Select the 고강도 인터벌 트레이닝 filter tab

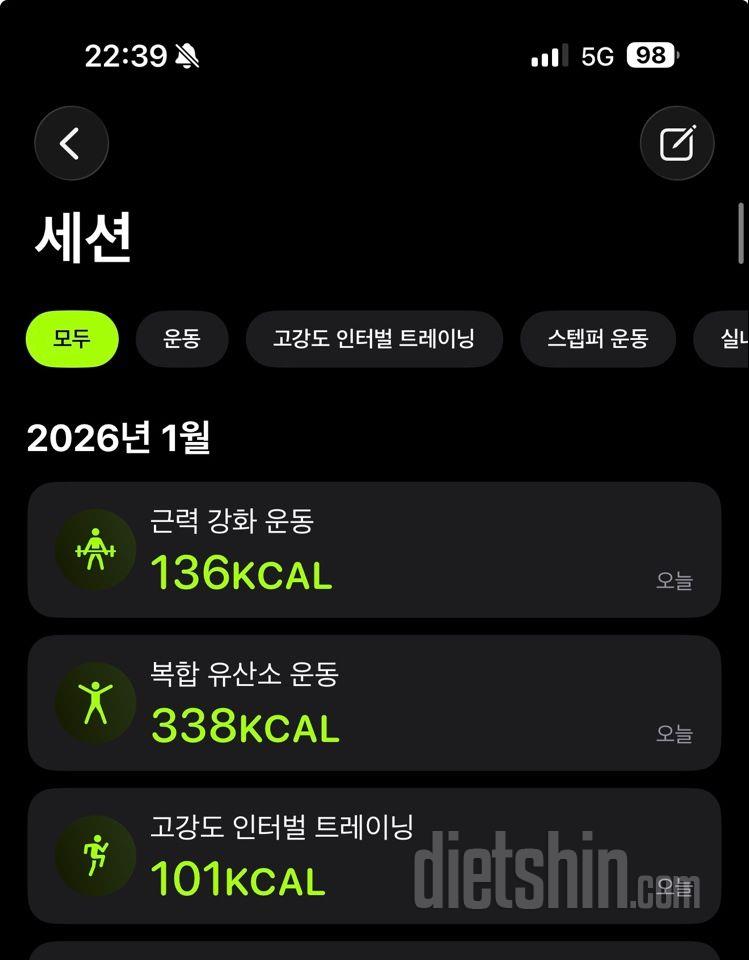coord(374,339)
